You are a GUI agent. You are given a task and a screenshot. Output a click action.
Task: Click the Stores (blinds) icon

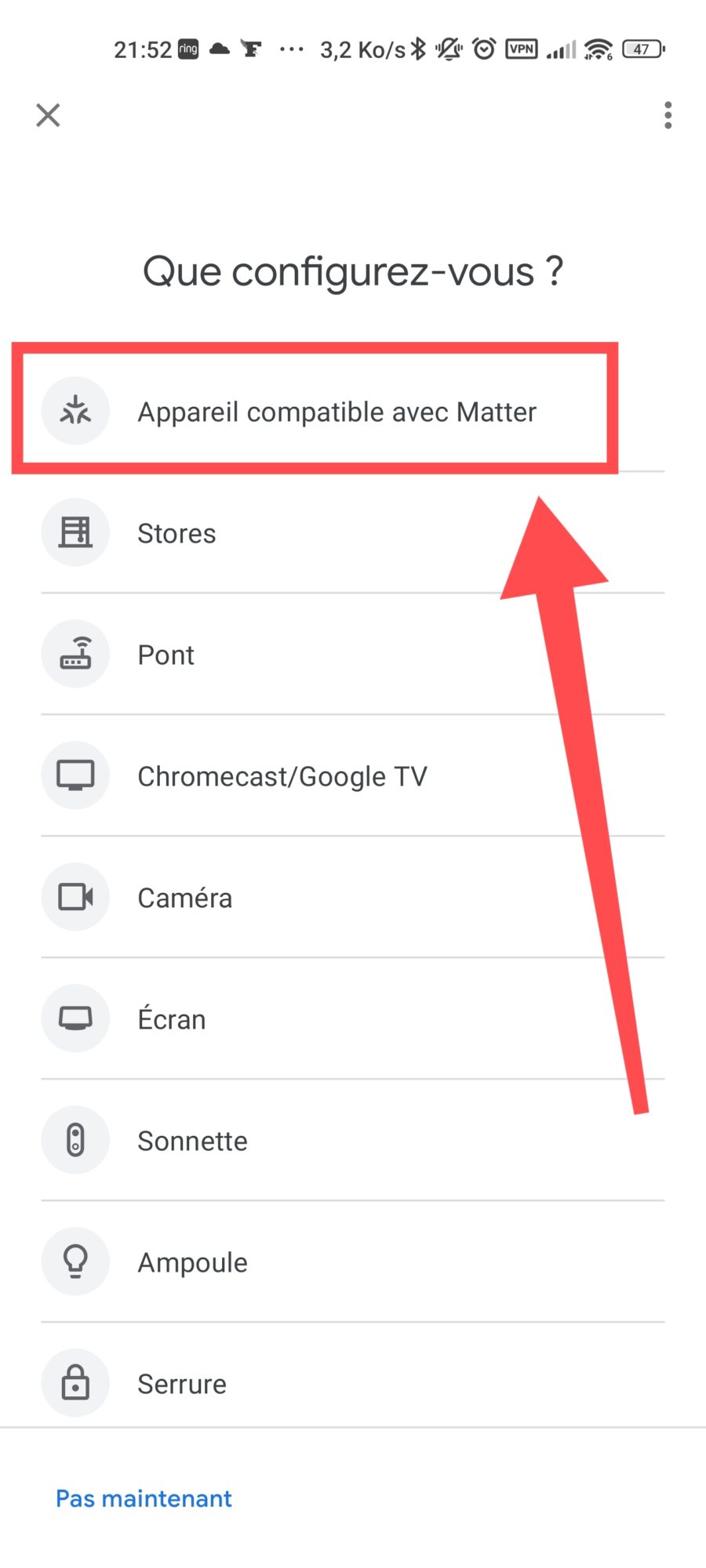point(75,532)
